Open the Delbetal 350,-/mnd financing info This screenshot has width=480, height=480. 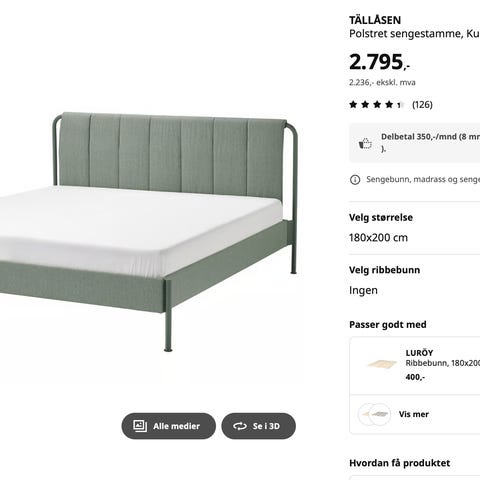tap(415, 143)
